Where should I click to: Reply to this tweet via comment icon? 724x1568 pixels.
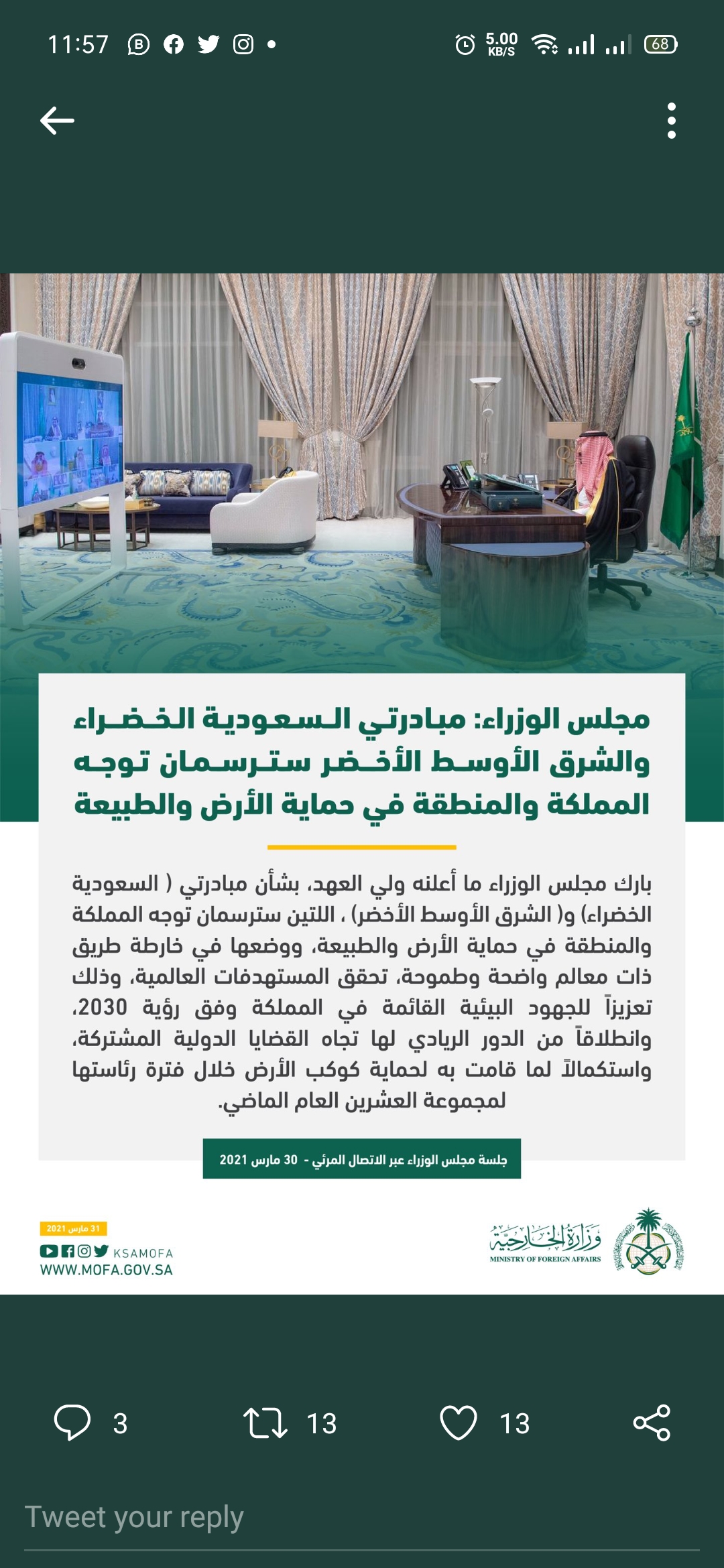72,1422
